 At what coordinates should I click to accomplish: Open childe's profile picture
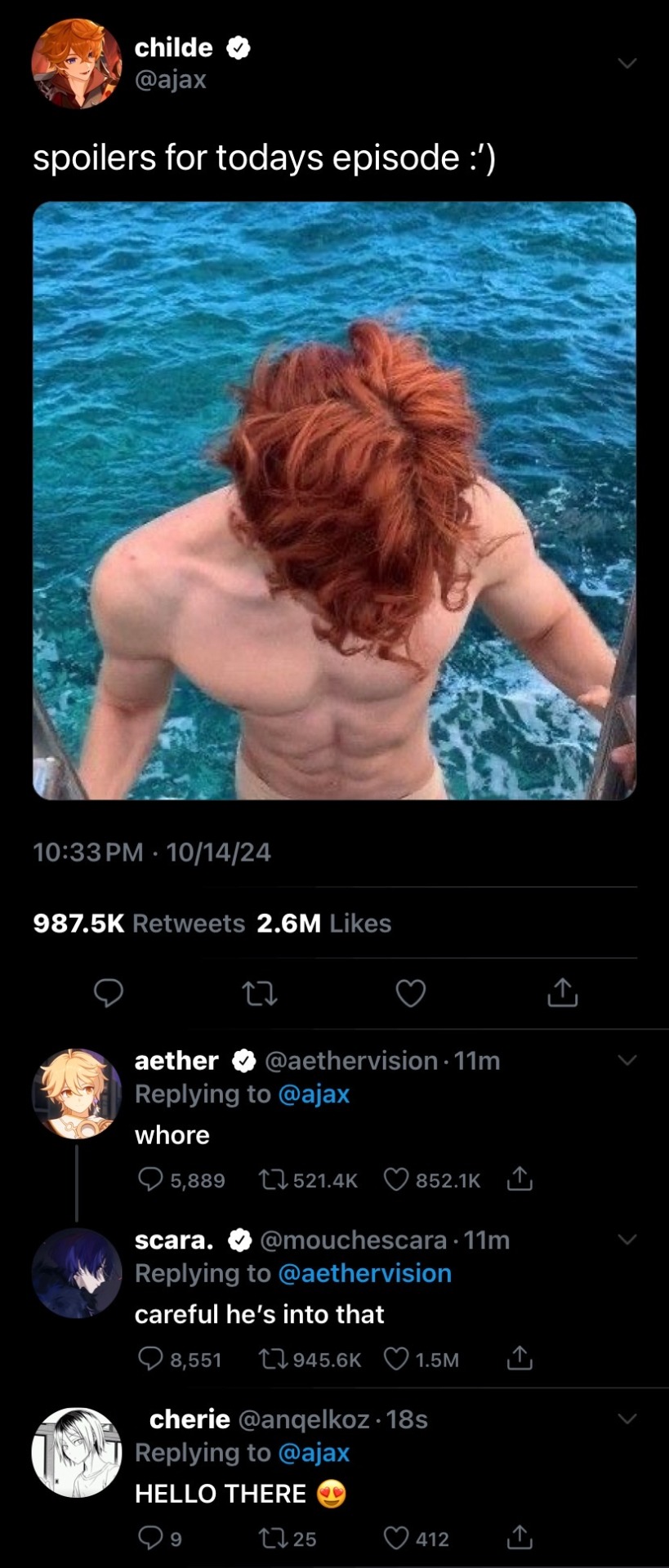click(x=76, y=64)
